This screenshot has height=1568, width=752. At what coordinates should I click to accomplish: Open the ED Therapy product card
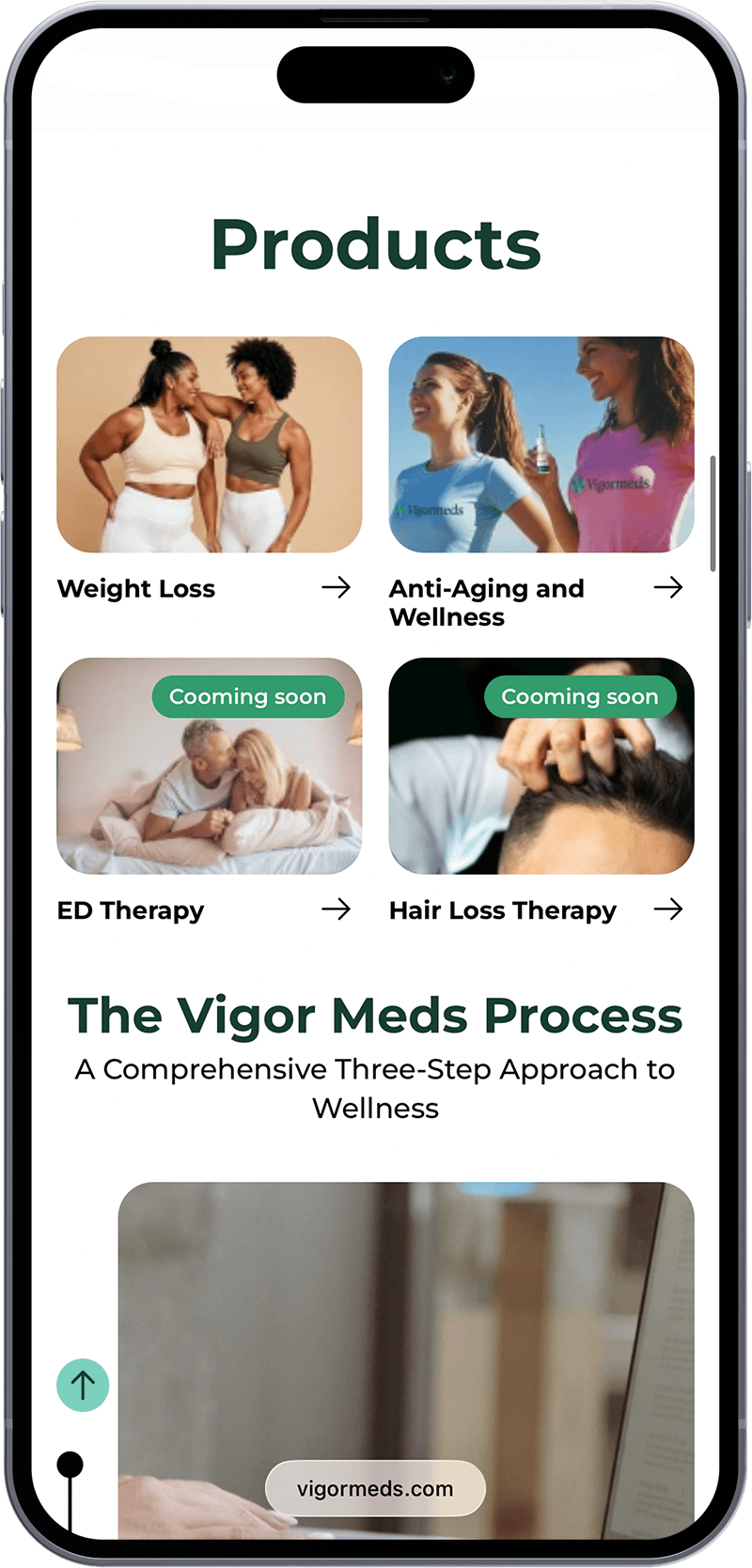tap(209, 767)
